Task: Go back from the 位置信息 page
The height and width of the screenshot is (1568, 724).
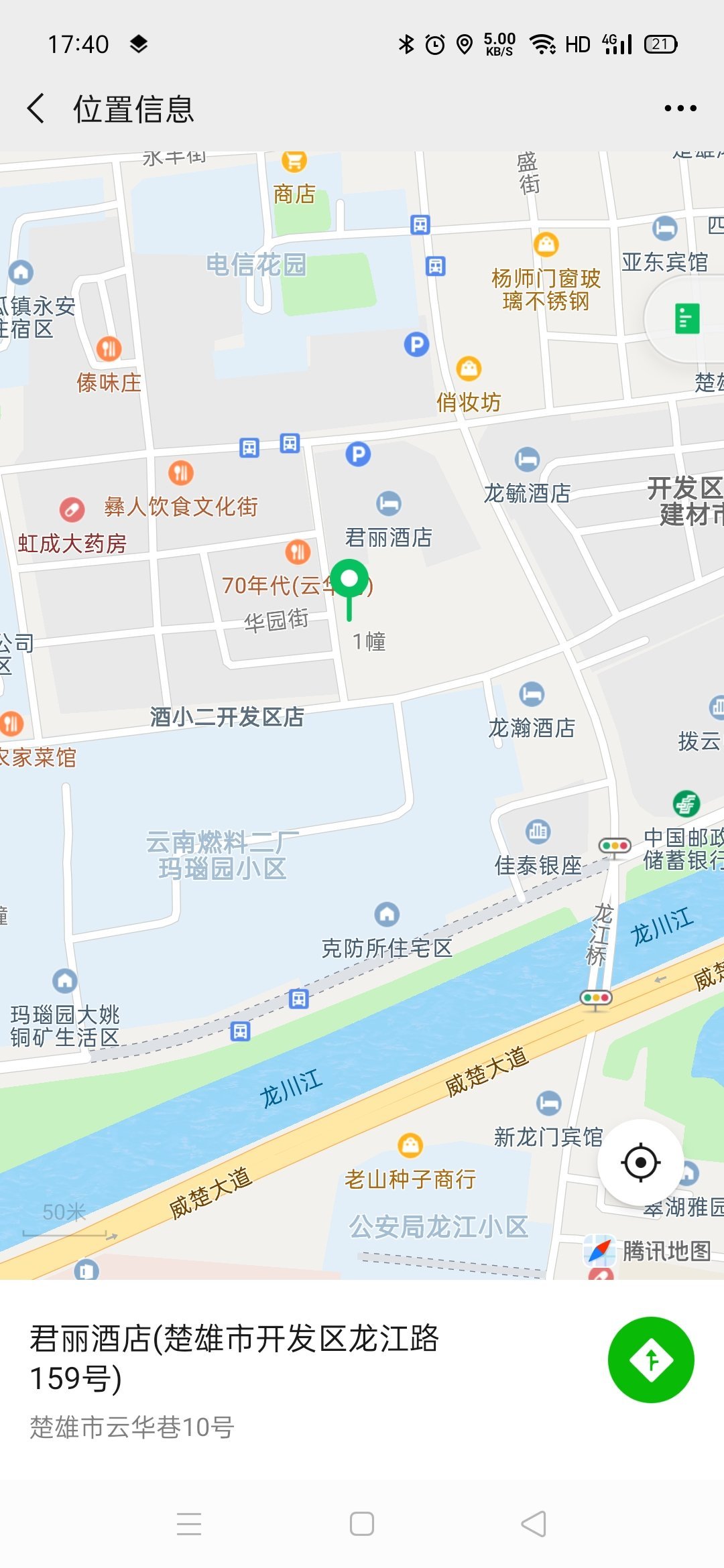Action: point(36,109)
